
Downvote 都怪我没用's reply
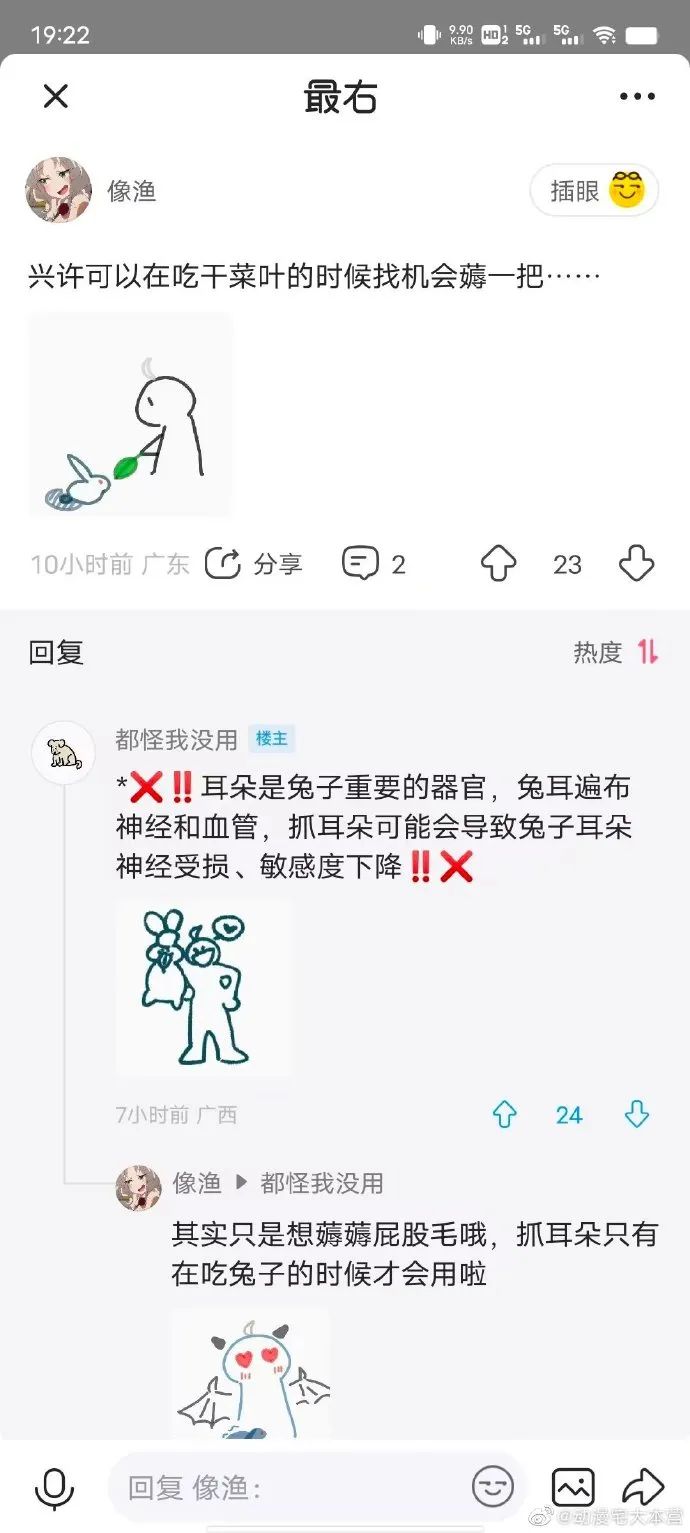click(637, 1114)
